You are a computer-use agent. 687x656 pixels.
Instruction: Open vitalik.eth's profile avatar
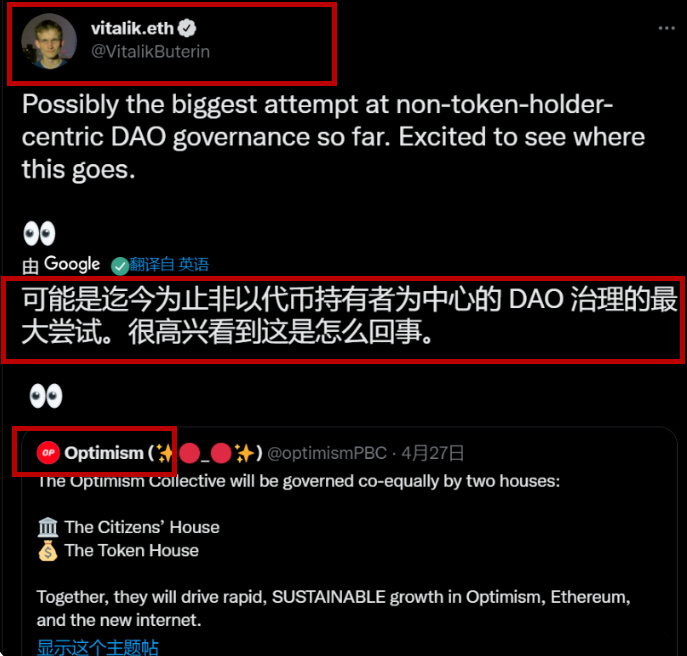(48, 43)
